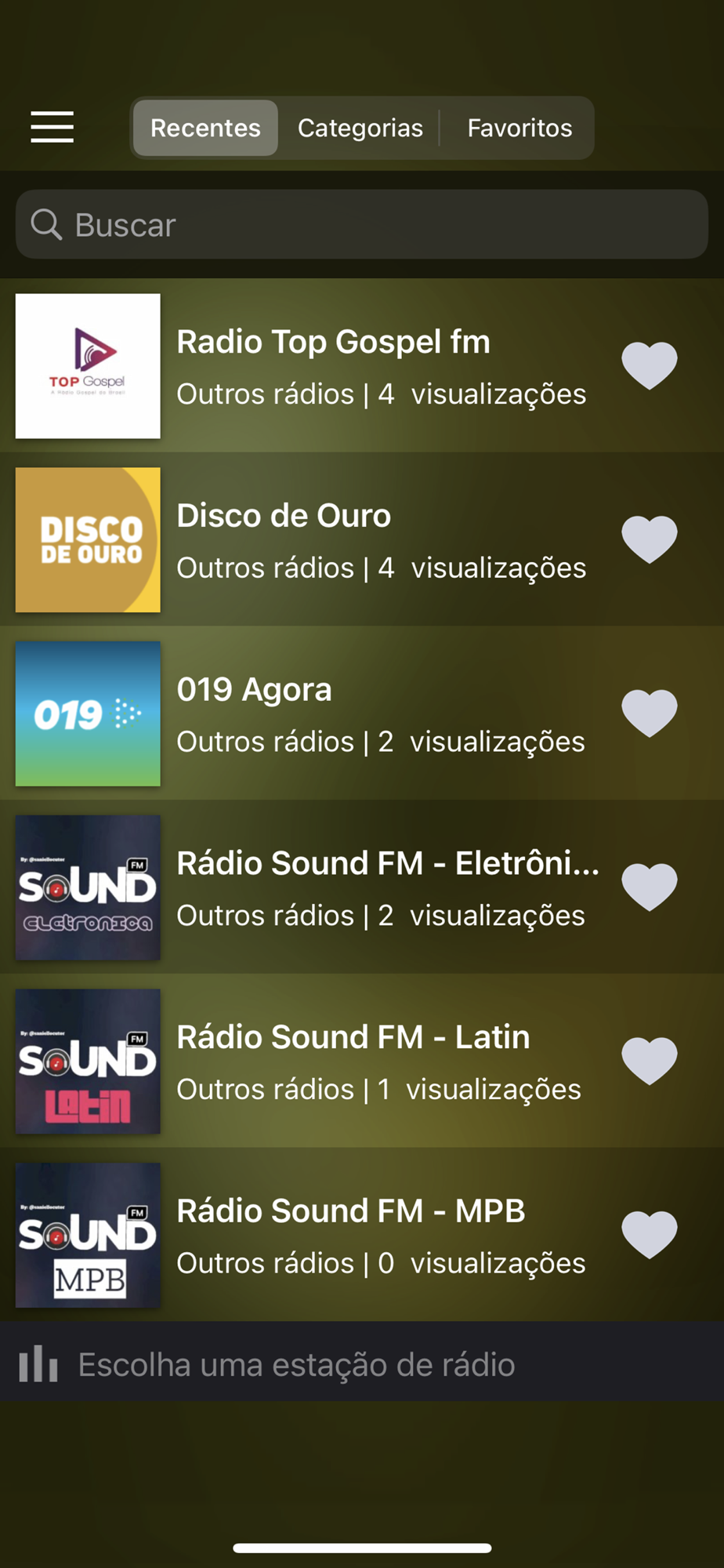The height and width of the screenshot is (1568, 724).
Task: Favorite Rádio Sound FM - MPB
Action: click(x=649, y=1235)
